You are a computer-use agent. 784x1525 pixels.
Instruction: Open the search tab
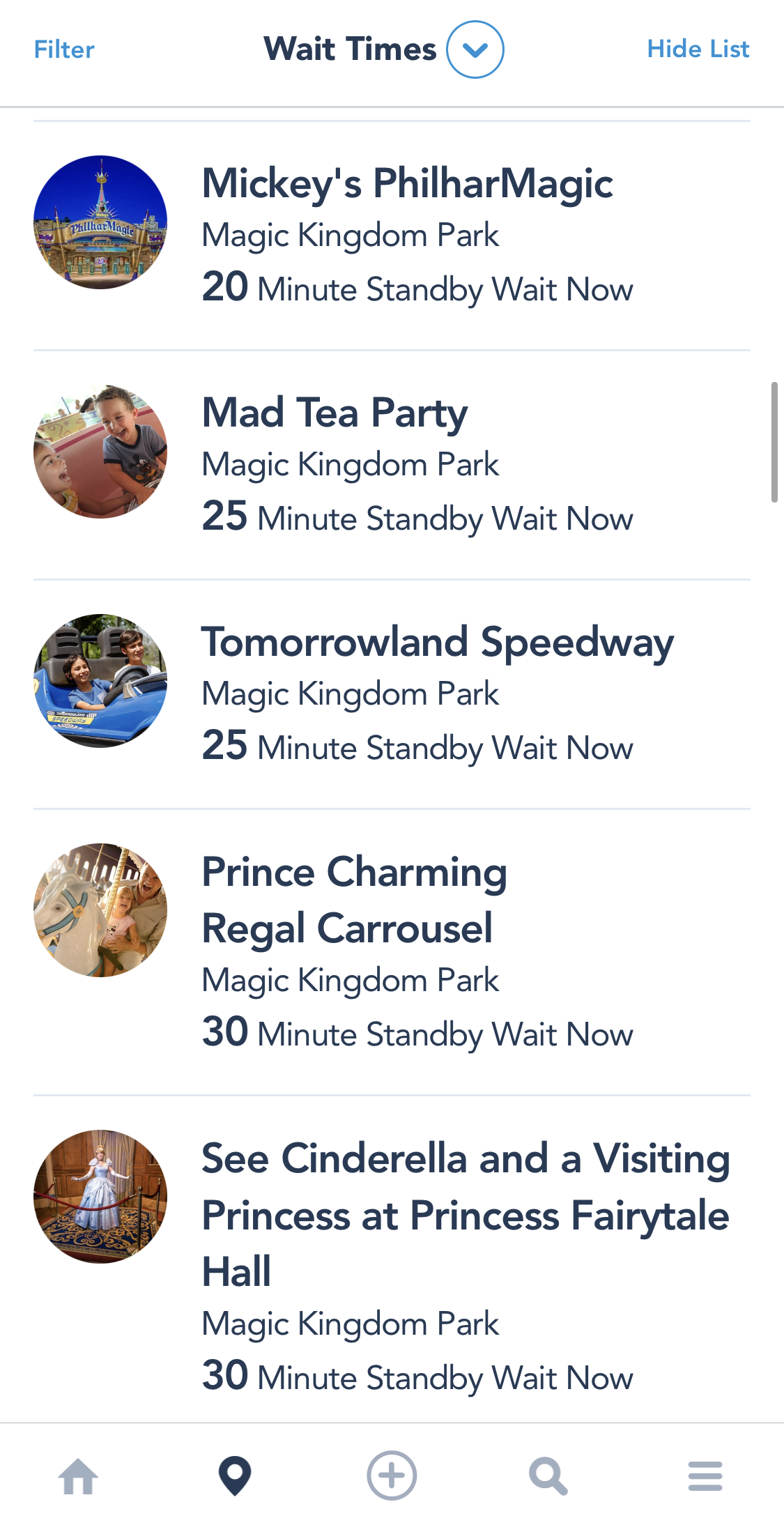[548, 1476]
